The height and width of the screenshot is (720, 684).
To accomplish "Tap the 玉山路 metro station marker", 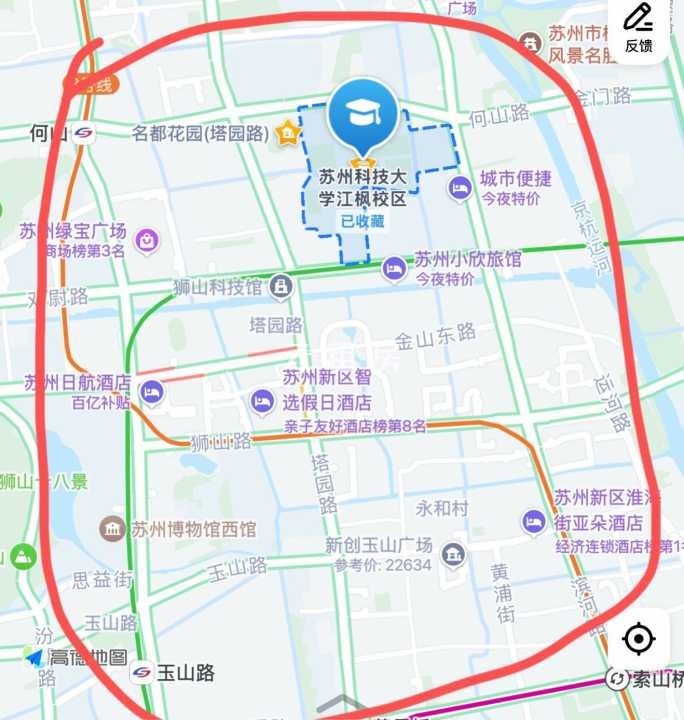I will (x=141, y=673).
